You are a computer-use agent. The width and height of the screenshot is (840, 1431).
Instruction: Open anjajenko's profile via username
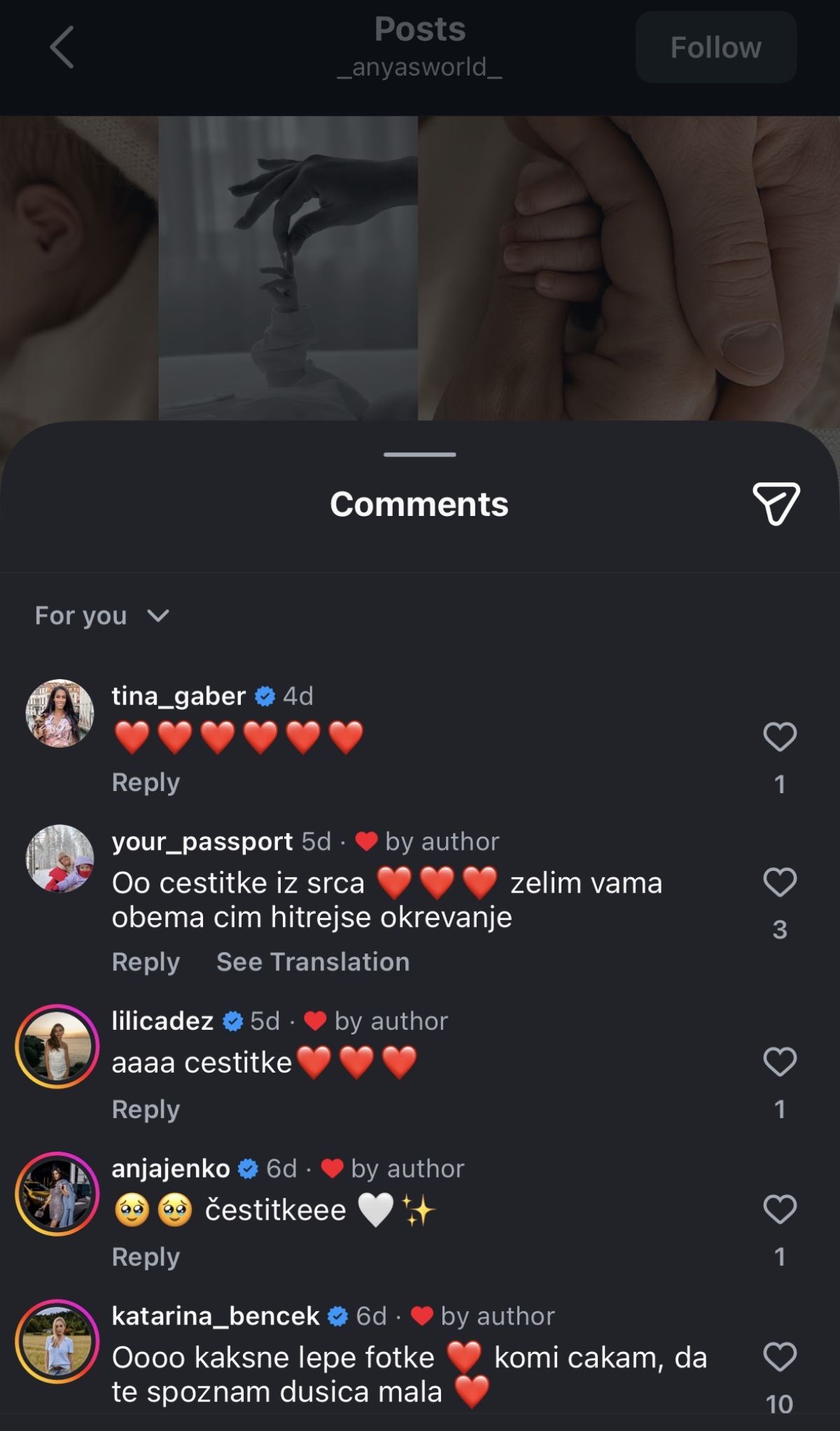pyautogui.click(x=171, y=1168)
